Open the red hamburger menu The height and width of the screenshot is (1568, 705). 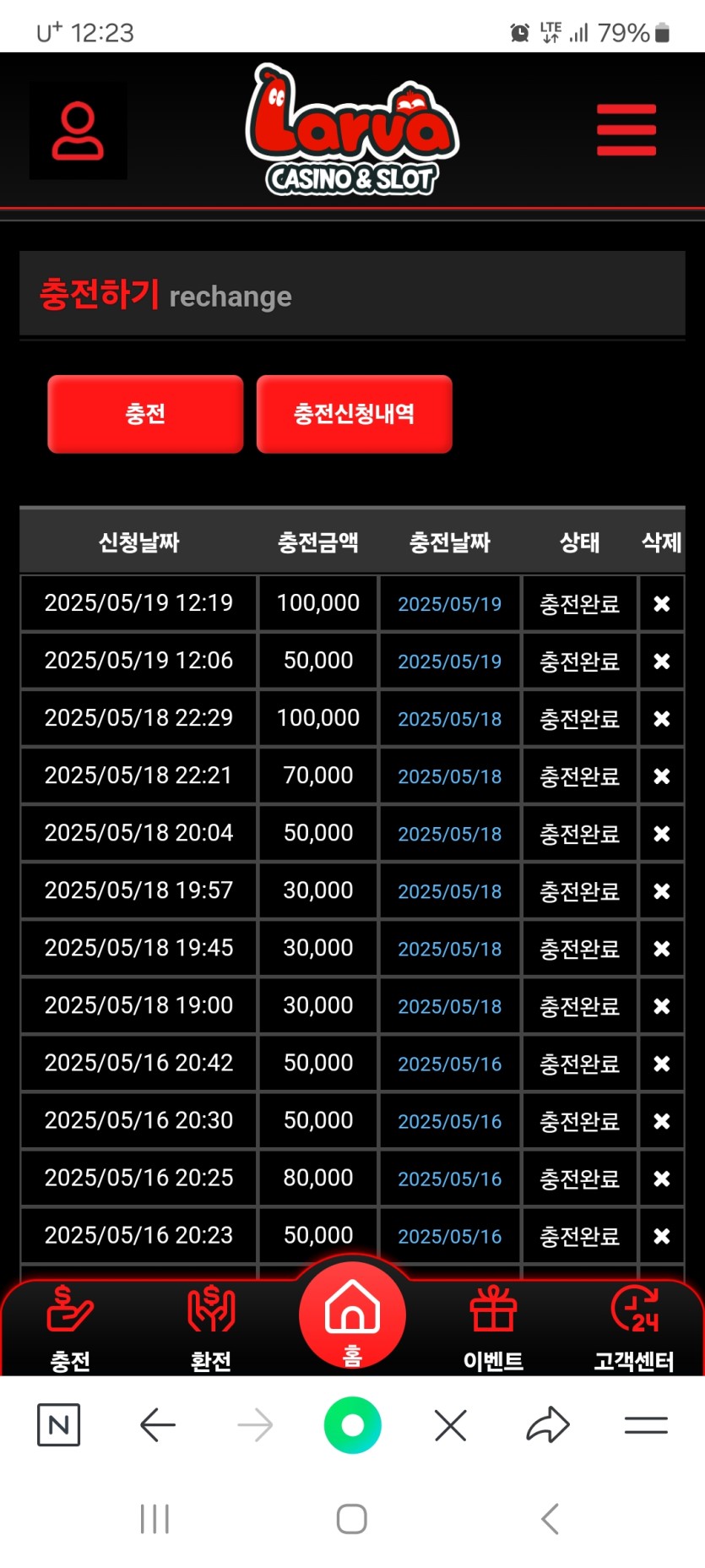626,130
